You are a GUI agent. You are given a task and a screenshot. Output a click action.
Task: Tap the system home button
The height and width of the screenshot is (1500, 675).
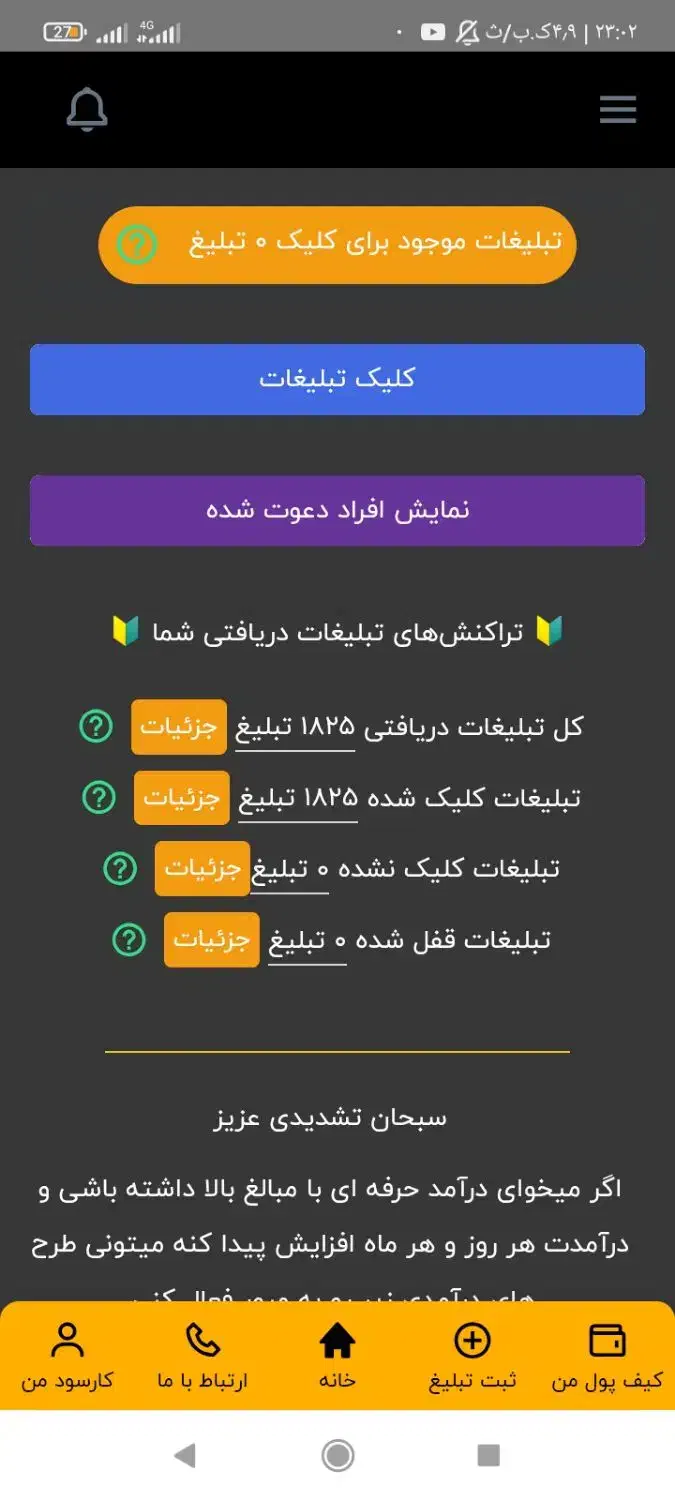[x=338, y=1455]
